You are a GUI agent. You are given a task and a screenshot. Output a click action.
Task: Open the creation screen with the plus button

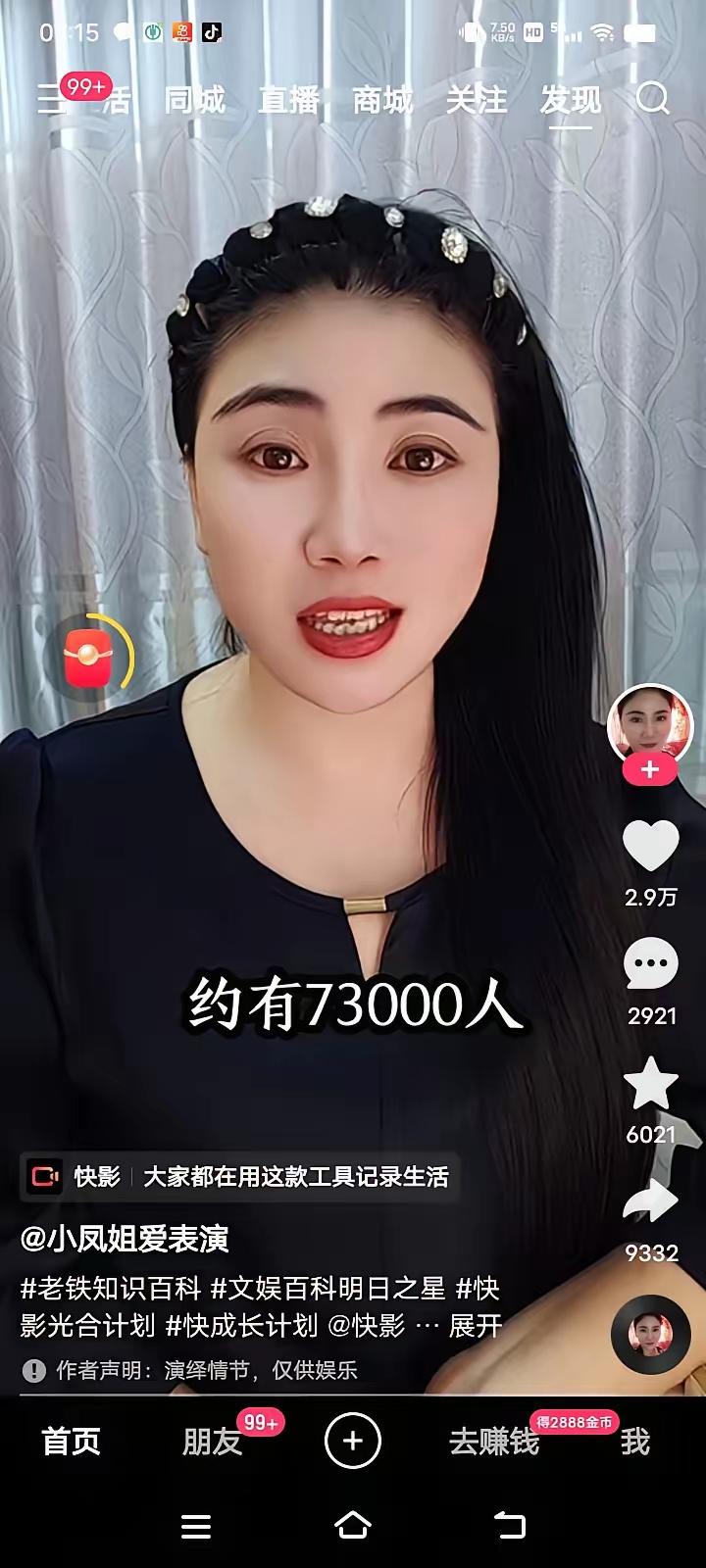[x=352, y=1442]
